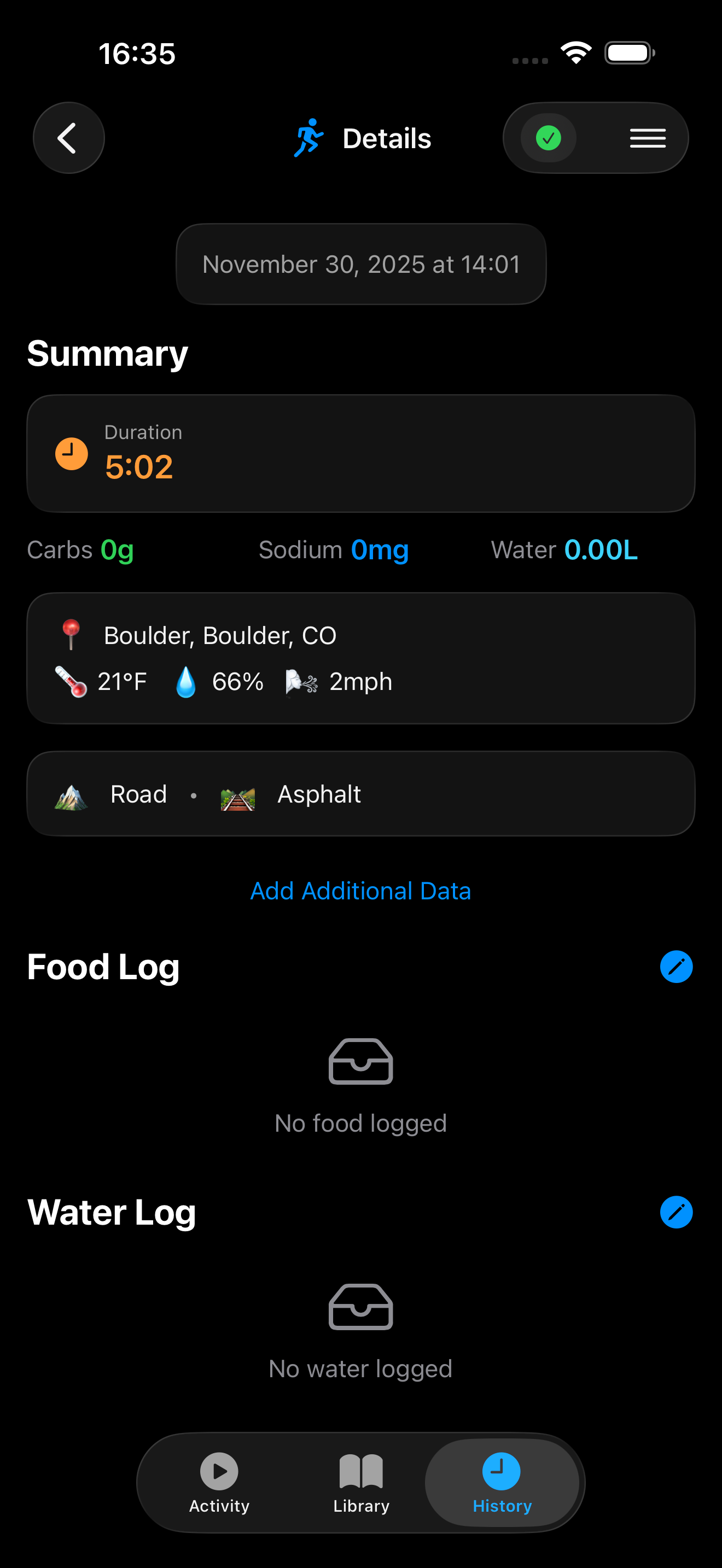This screenshot has width=722, height=1568.
Task: Click the back arrow navigation icon
Action: [x=68, y=138]
